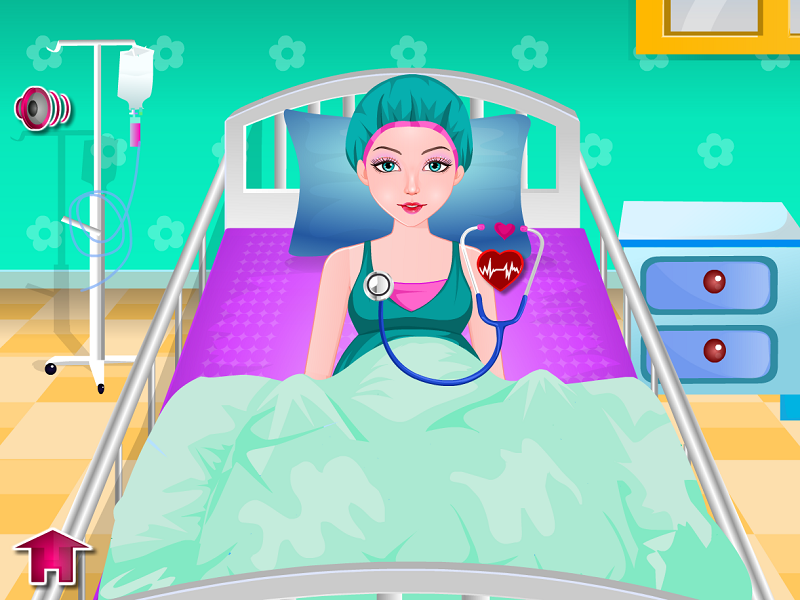Screen dimensions: 800x600
Task: Tap the red heartbeat monitor icon
Action: [x=500, y=268]
